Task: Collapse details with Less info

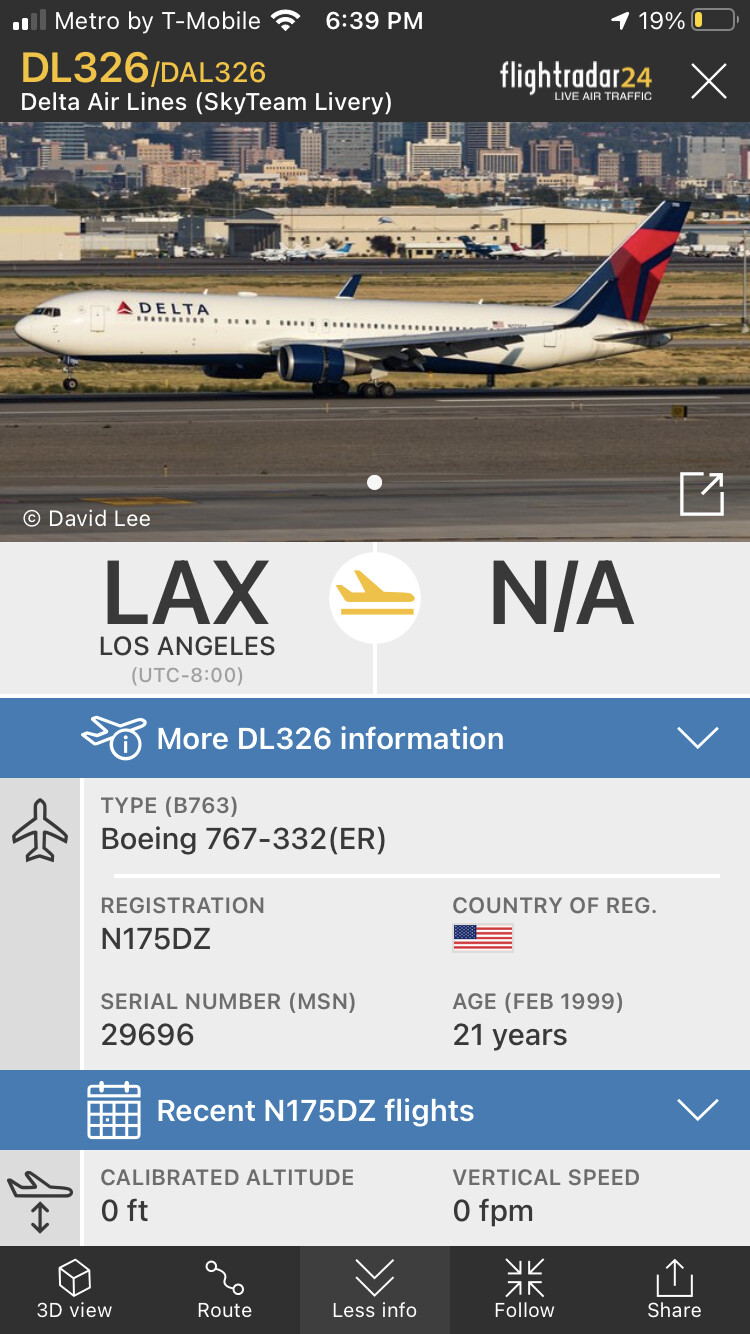Action: coord(374,1289)
